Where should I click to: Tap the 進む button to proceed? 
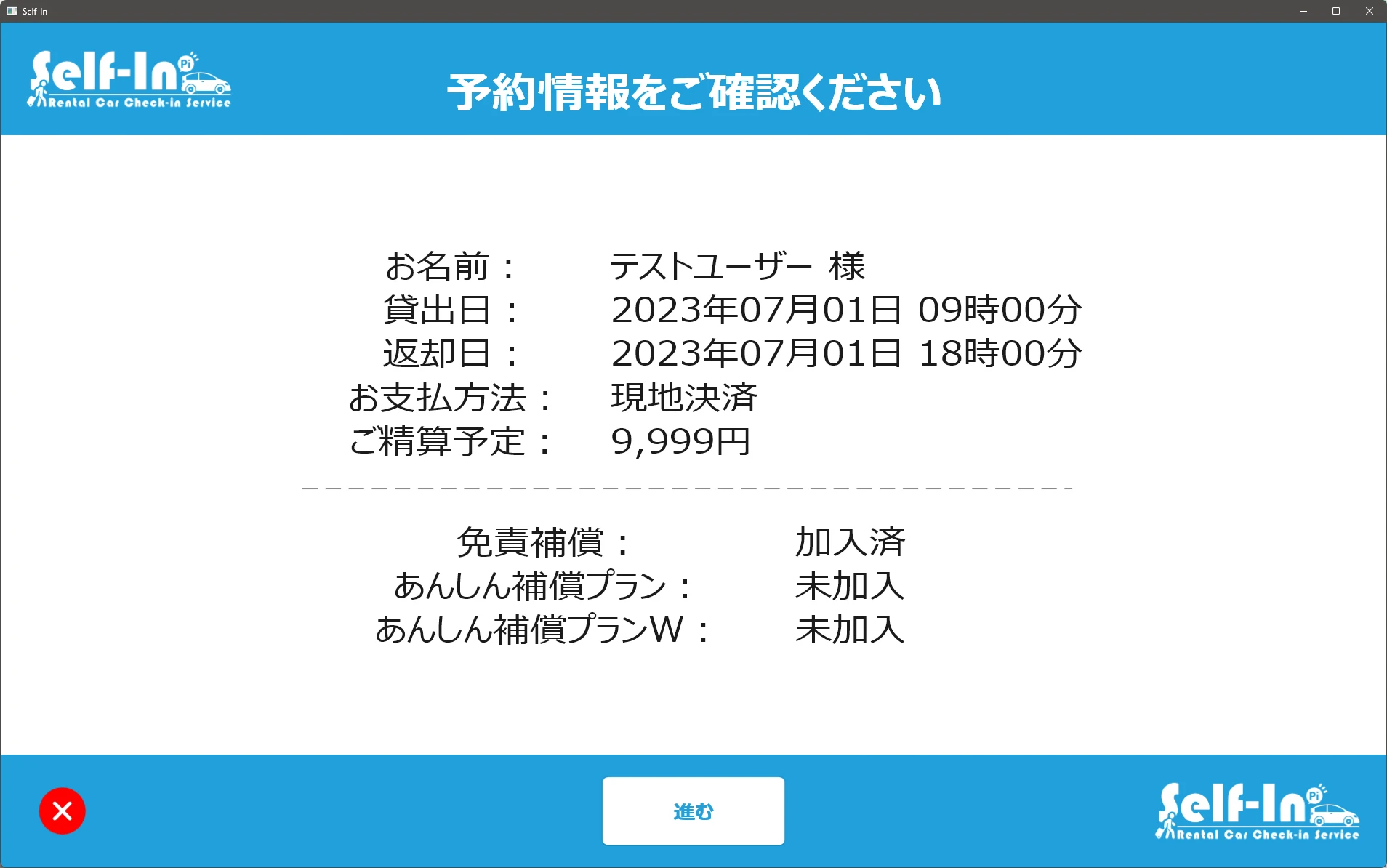click(693, 811)
